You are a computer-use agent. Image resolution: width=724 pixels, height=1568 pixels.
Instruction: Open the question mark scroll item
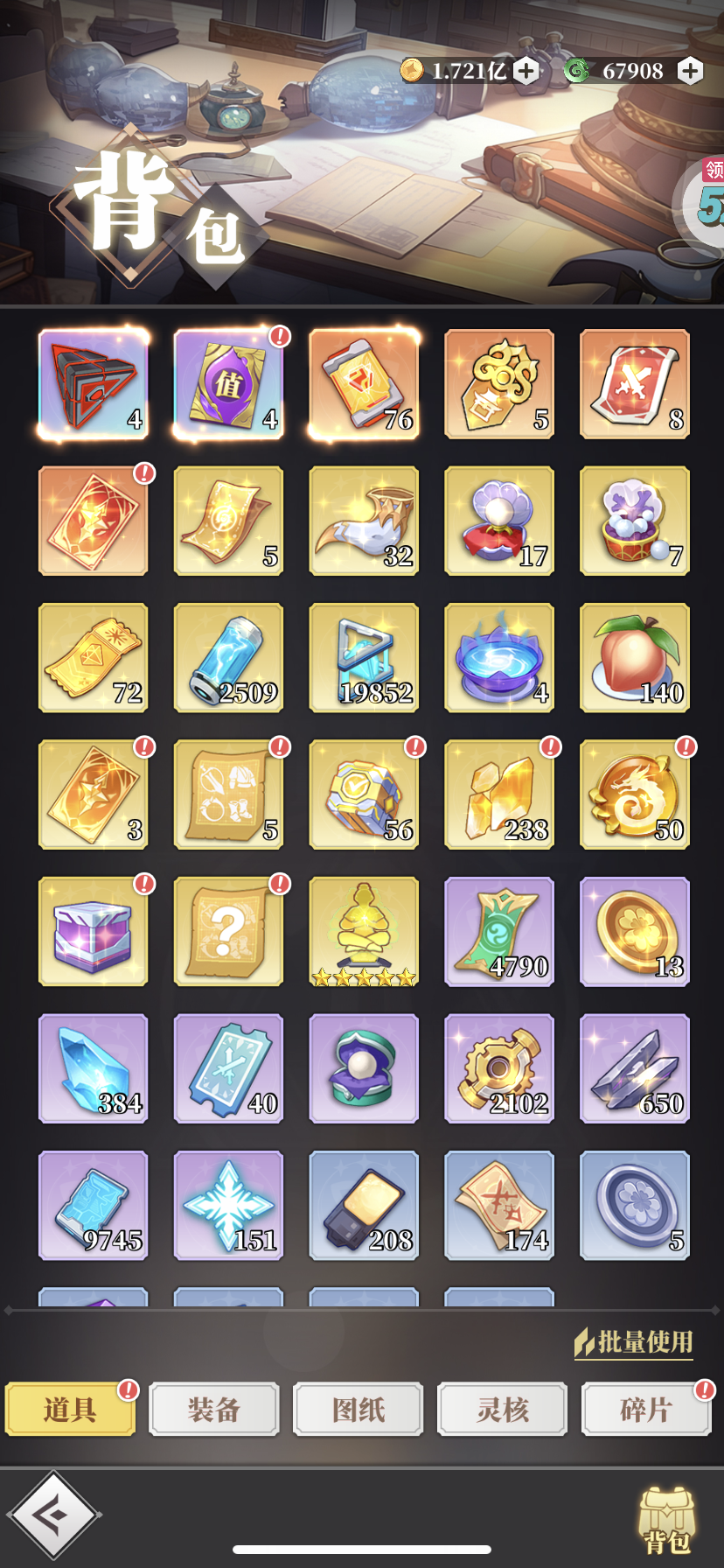pyautogui.click(x=228, y=931)
